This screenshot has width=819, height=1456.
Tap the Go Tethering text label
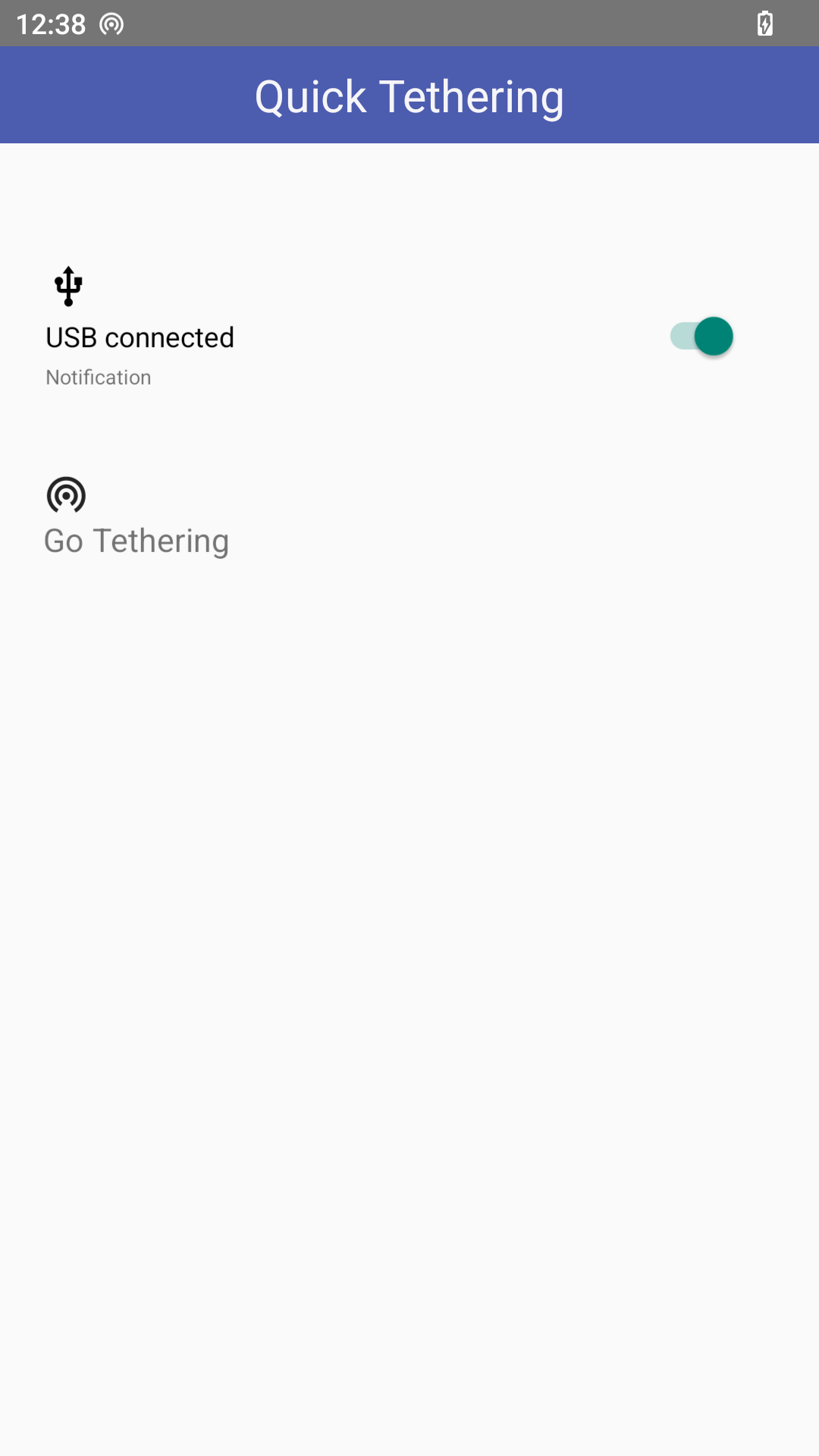136,540
